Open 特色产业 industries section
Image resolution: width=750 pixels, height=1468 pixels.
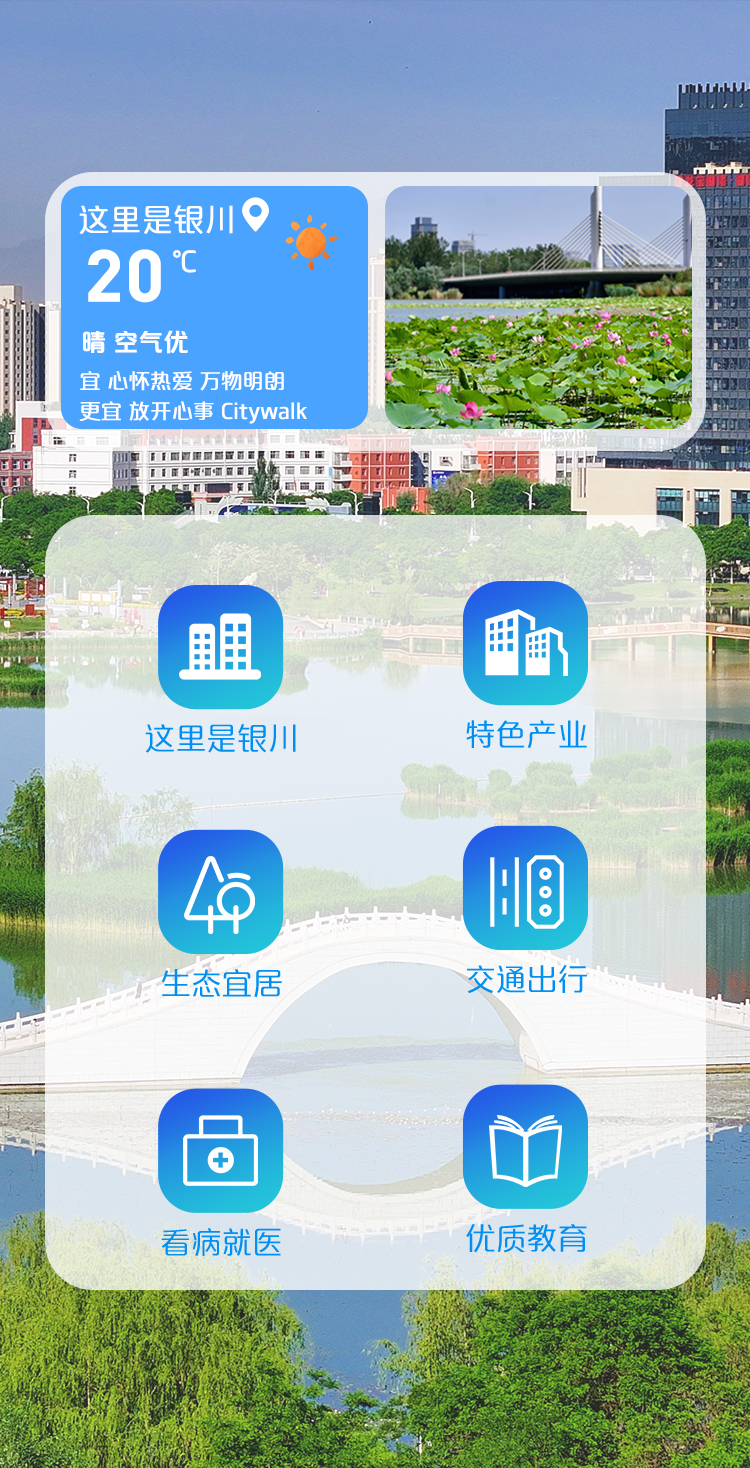coord(525,643)
